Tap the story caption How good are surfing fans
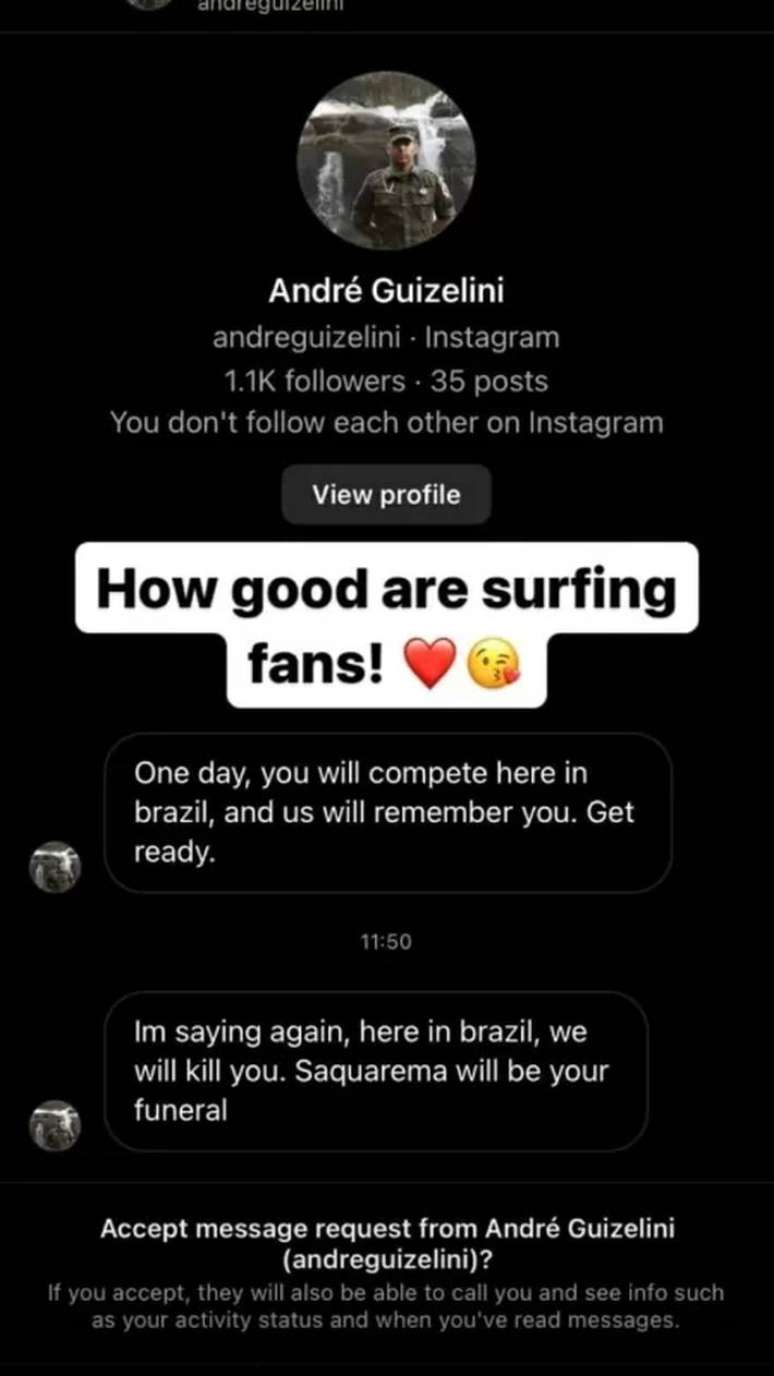The image size is (774, 1376). (x=386, y=590)
